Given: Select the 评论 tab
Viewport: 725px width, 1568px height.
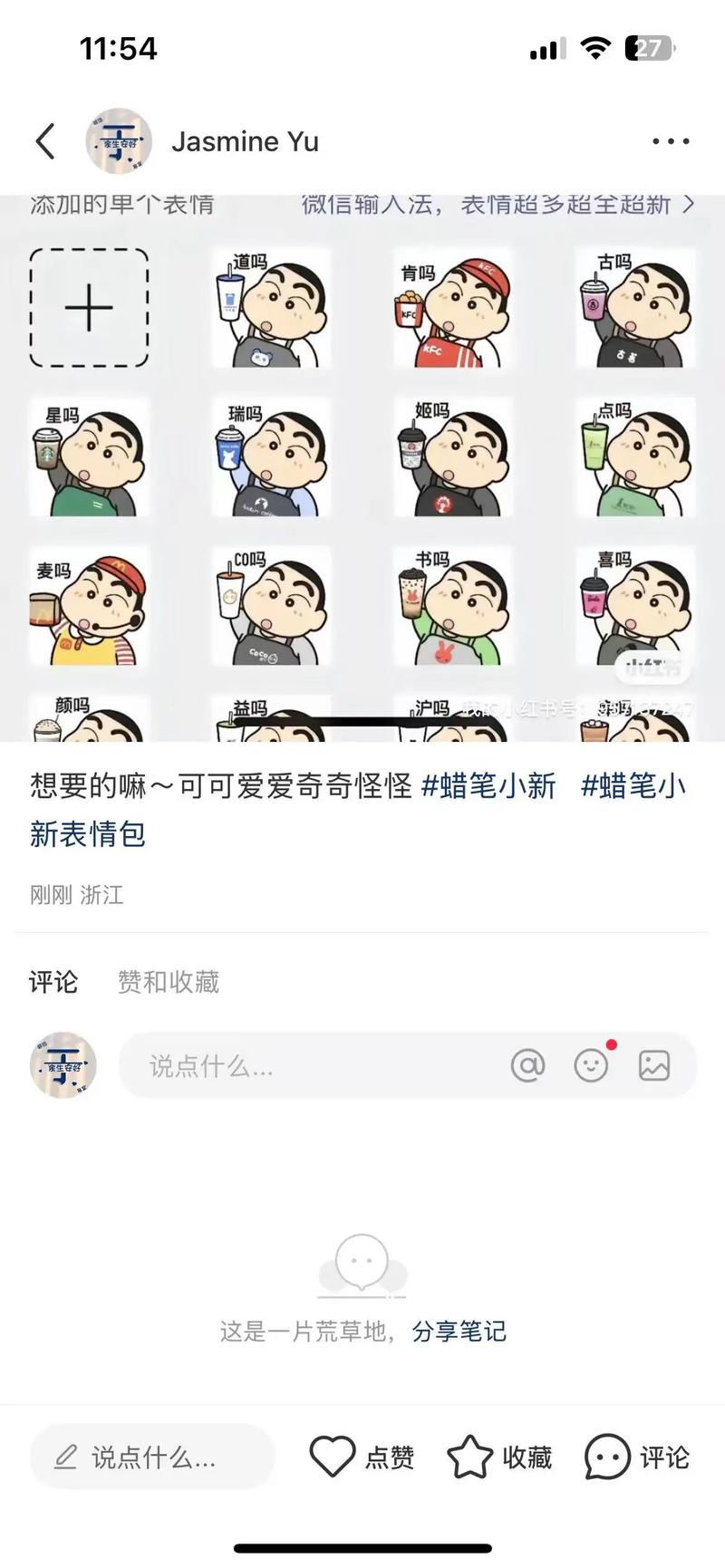Looking at the screenshot, I should [x=53, y=982].
